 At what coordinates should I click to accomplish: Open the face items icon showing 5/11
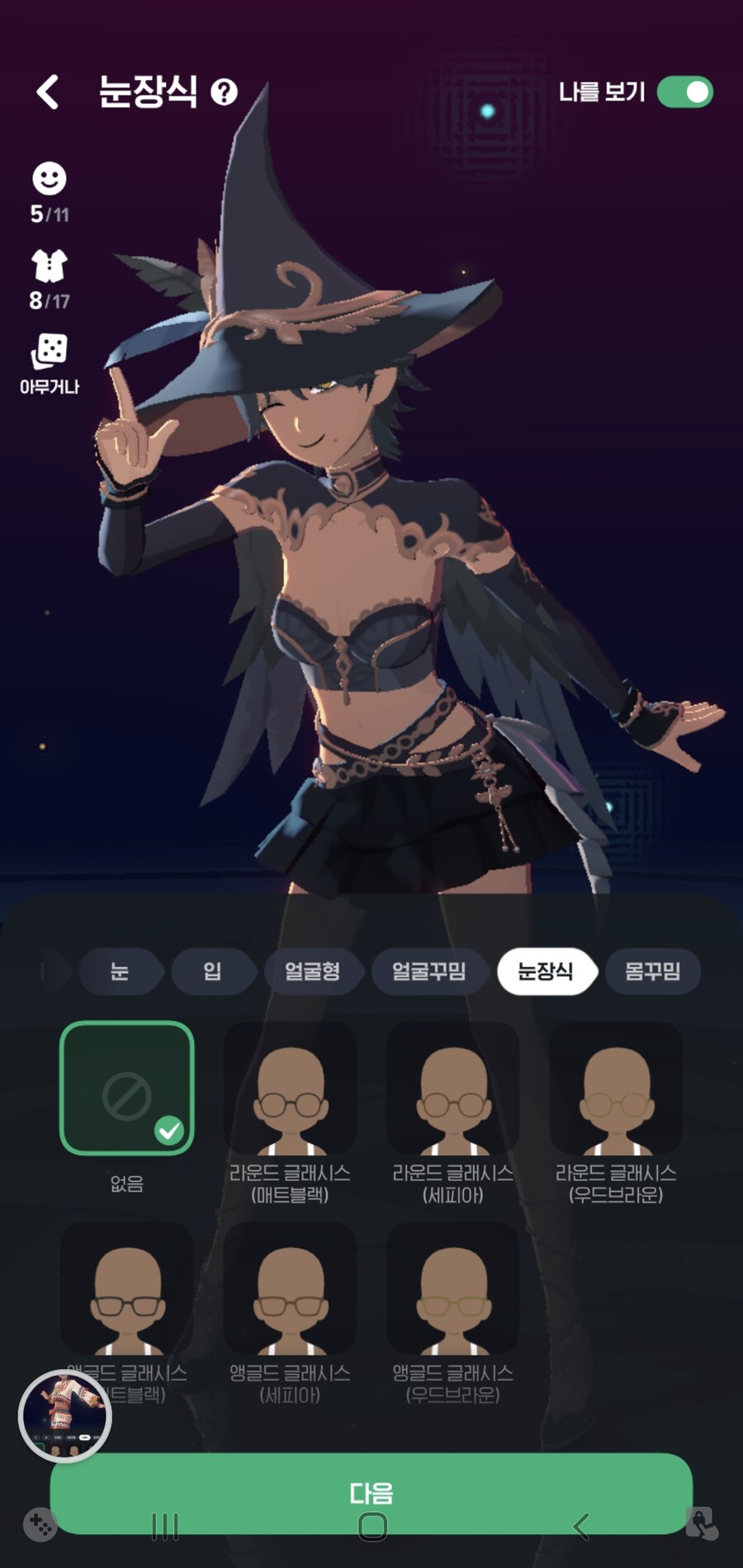coord(50,191)
